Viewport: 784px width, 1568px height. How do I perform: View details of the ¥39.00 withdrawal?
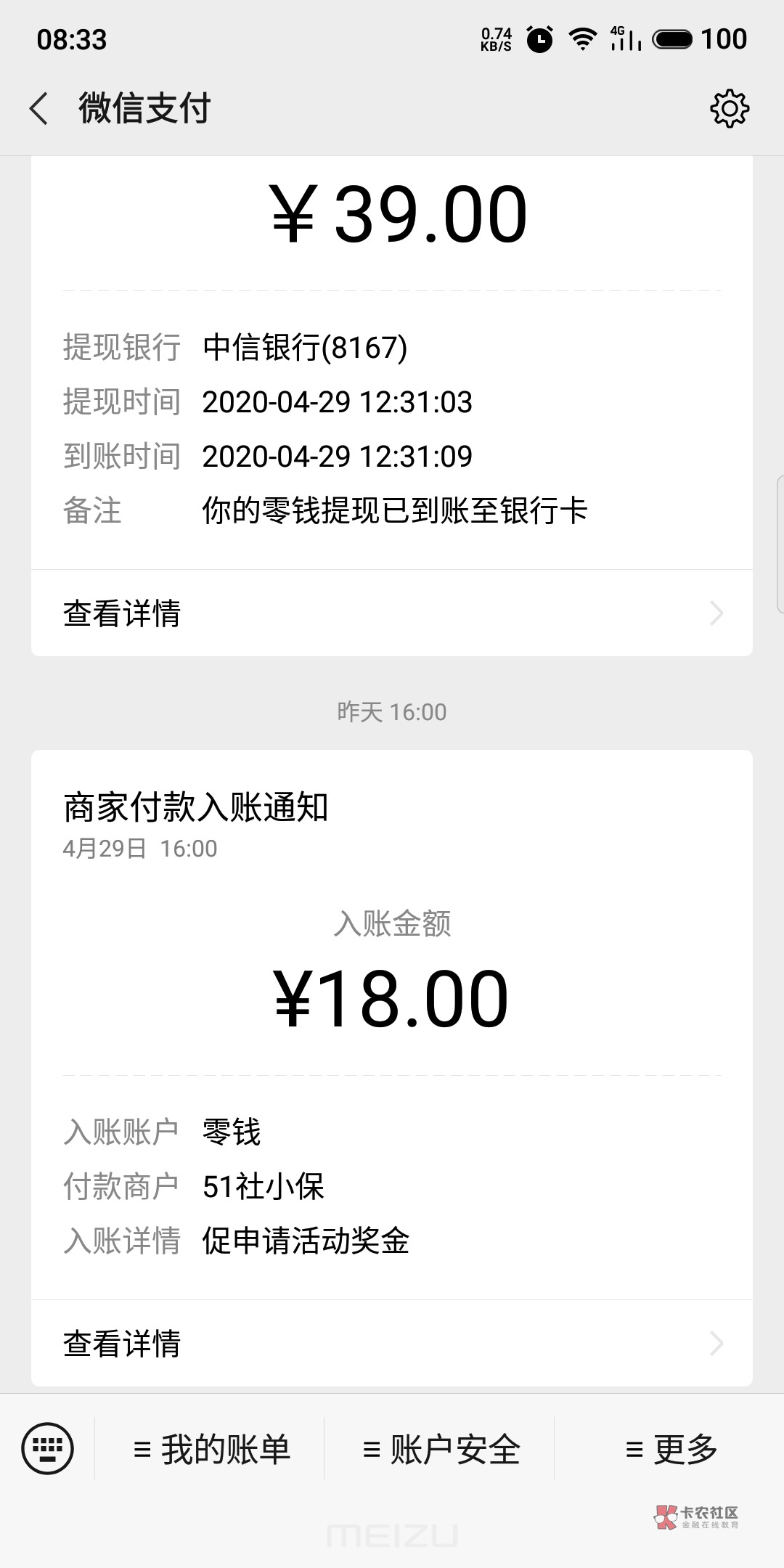click(392, 613)
